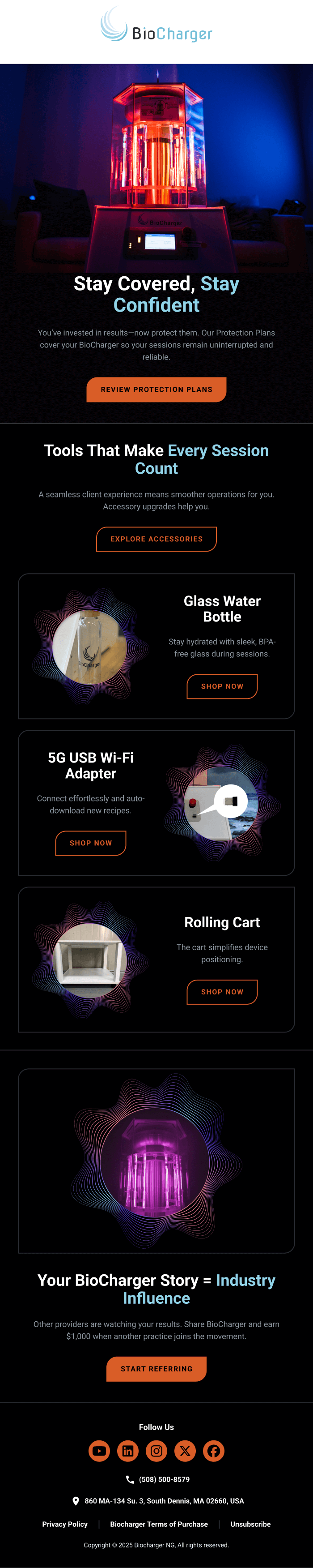Open Explore Accessories
The image size is (313, 1568).
pos(156,539)
